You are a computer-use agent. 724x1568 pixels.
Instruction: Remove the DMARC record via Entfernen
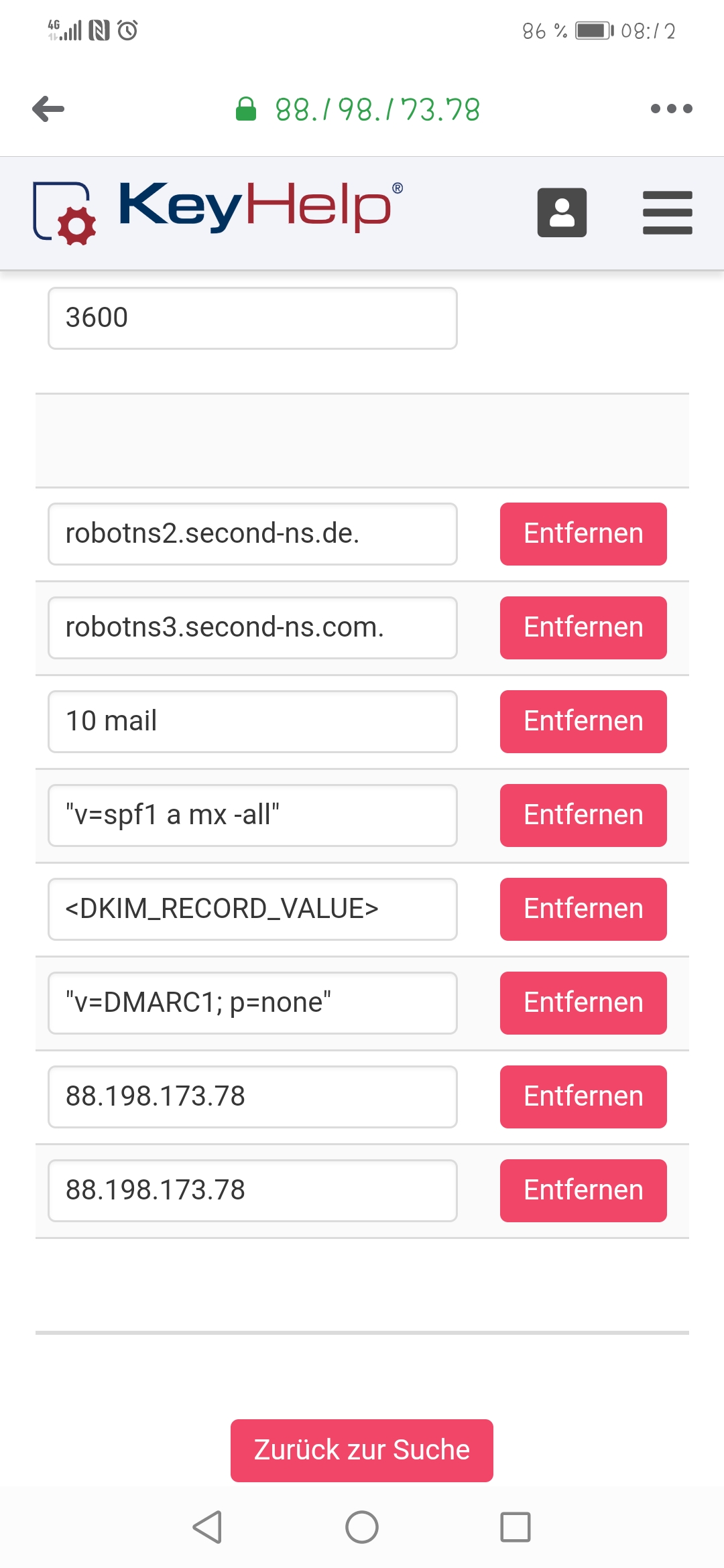[x=583, y=1003]
